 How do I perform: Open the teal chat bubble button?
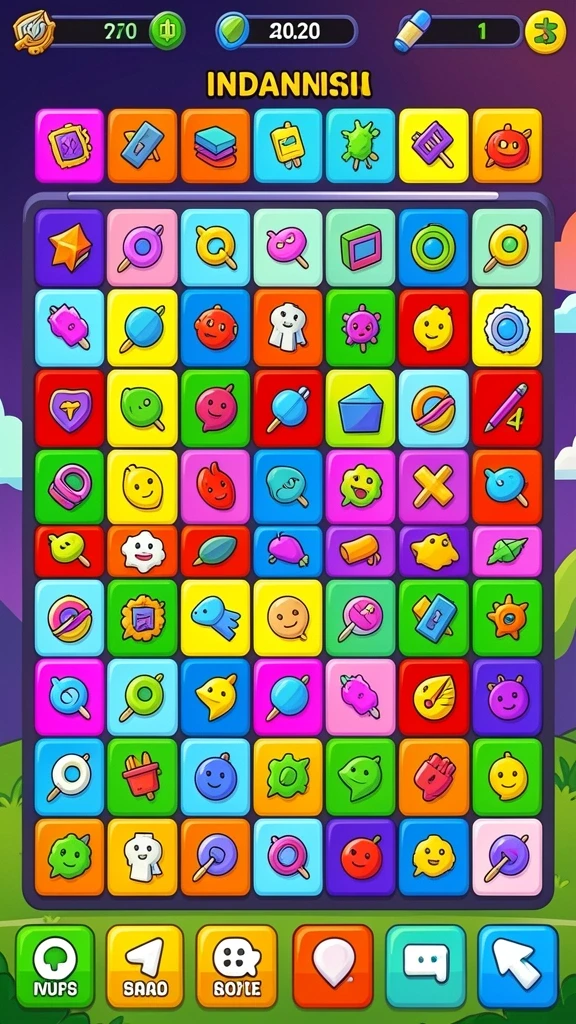(x=426, y=966)
